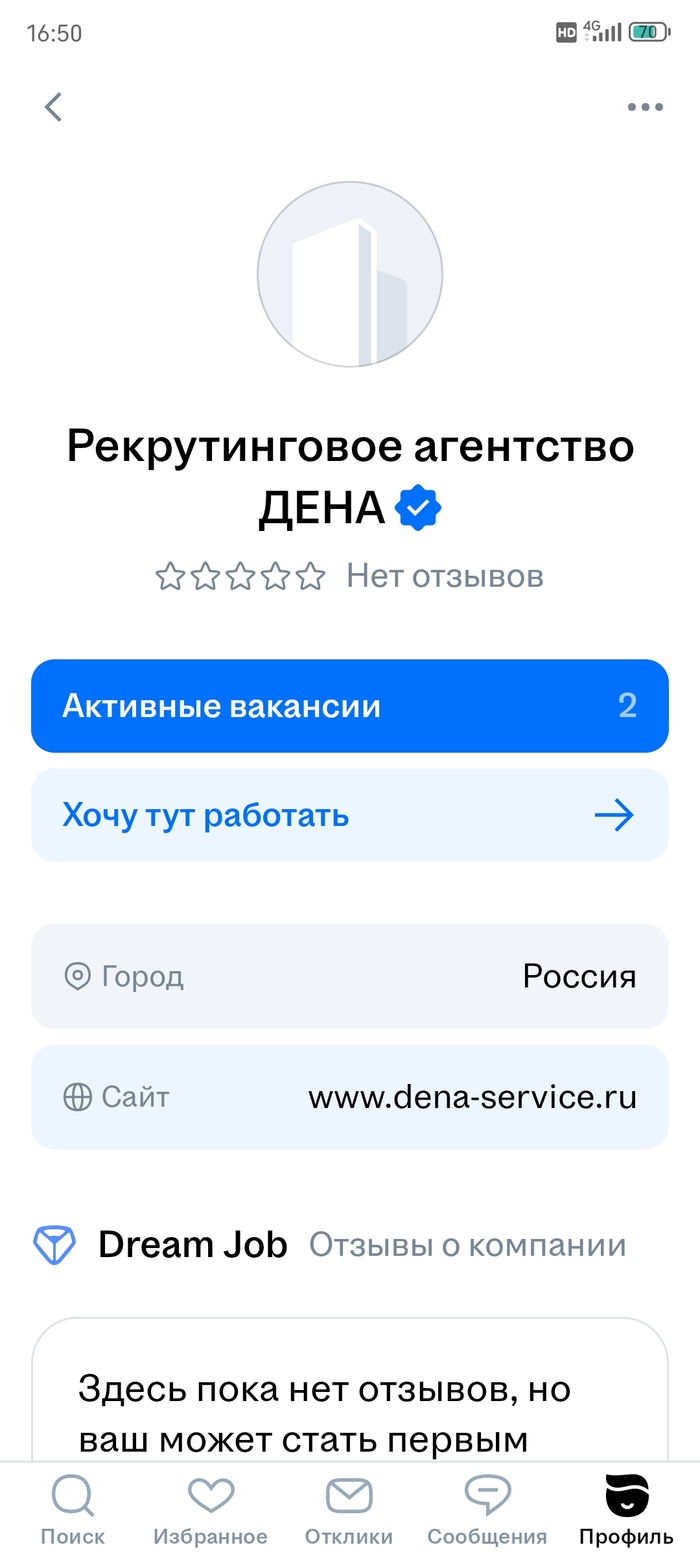The width and height of the screenshot is (700, 1556).
Task: Open the Отклики tab
Action: (x=349, y=1511)
